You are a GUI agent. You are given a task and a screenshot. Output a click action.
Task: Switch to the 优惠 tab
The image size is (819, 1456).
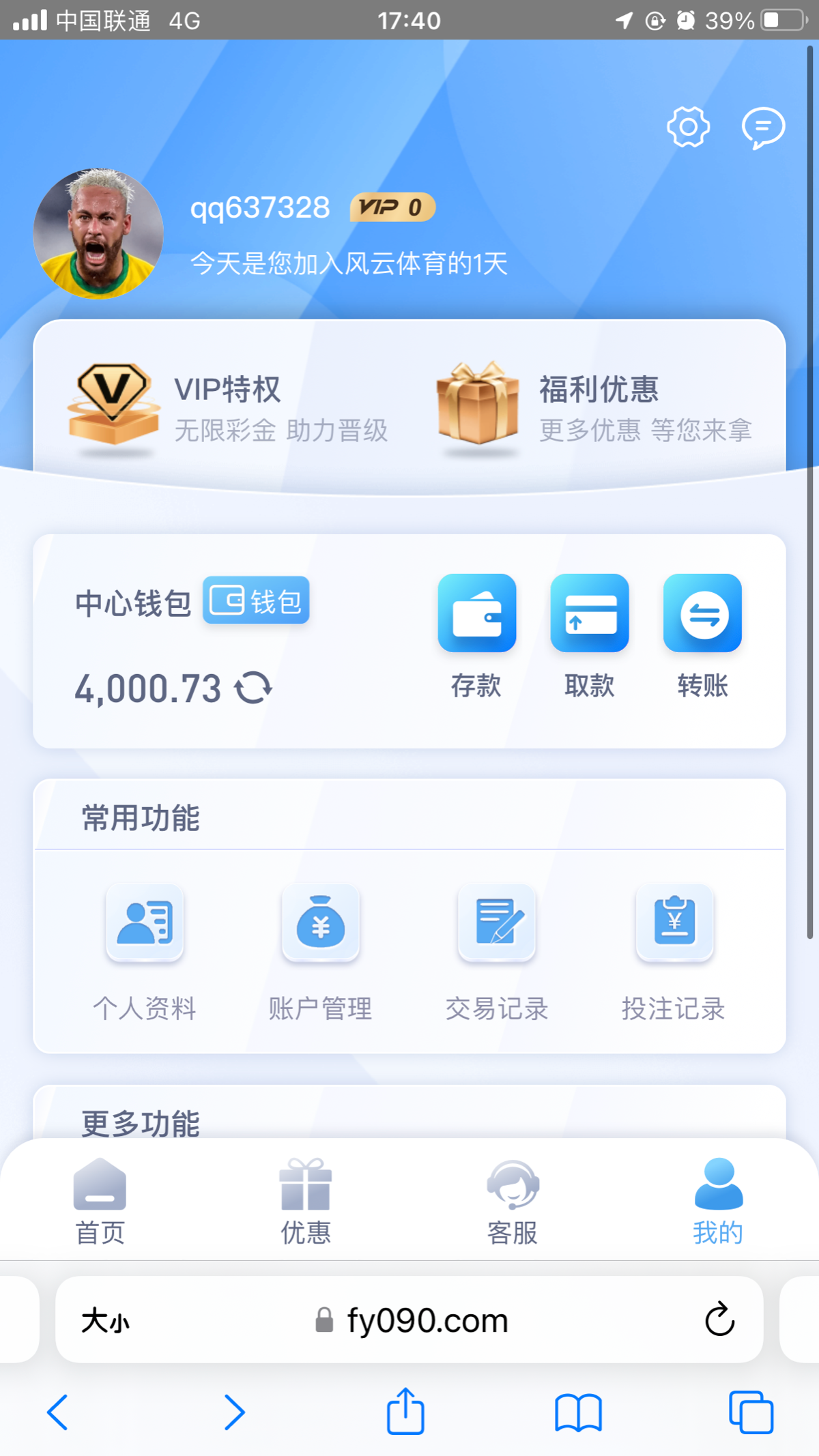[306, 1202]
